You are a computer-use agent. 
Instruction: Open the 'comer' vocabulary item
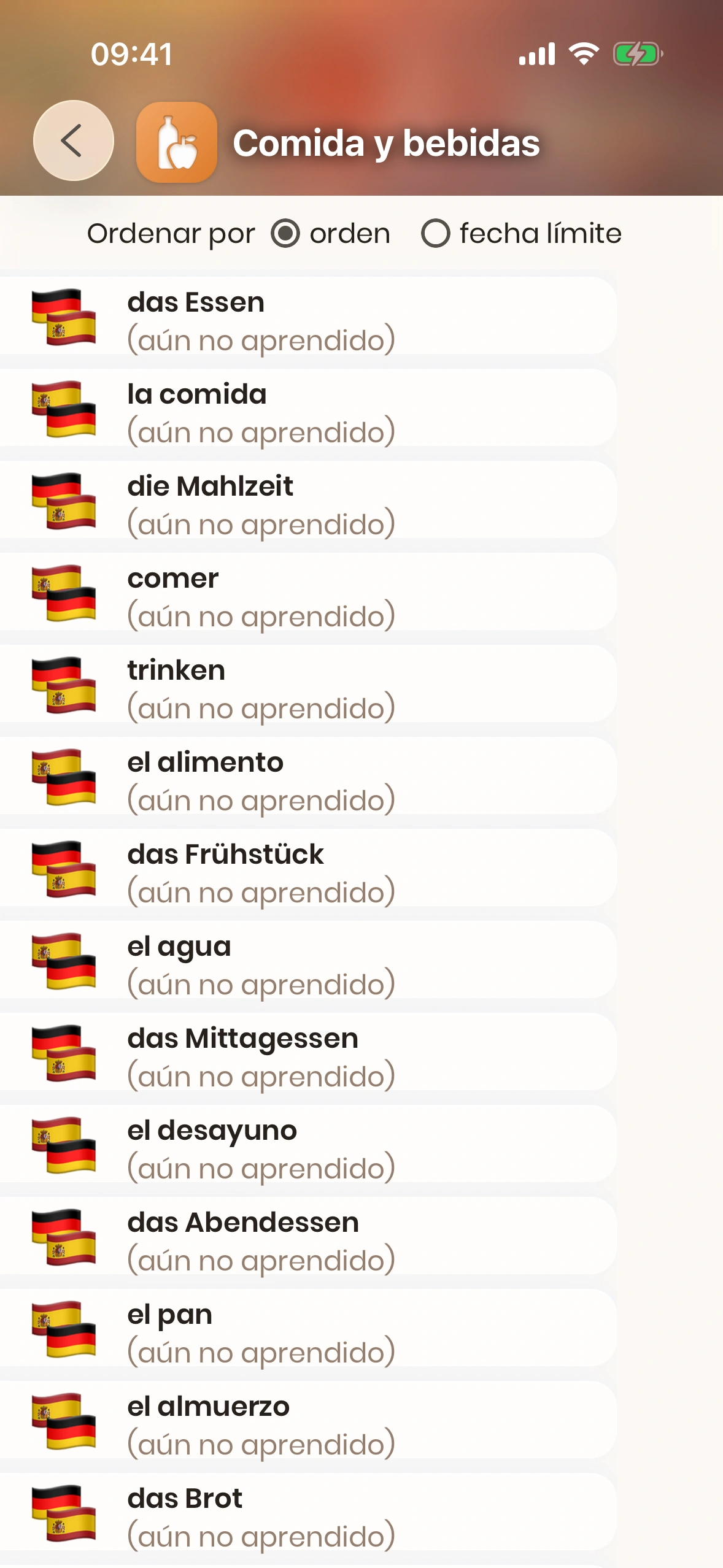307,592
